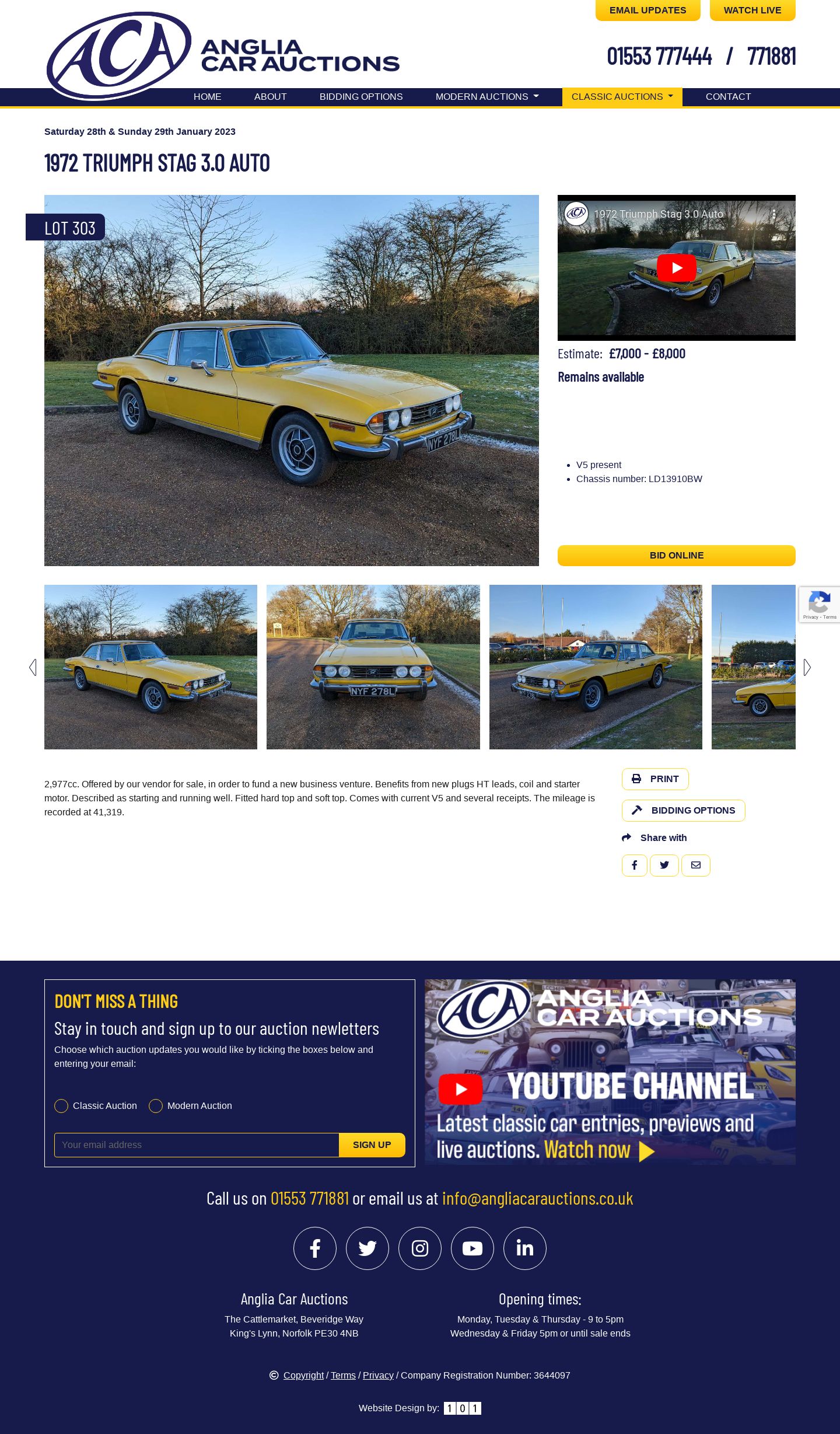The image size is (840, 1434).
Task: Select the Modern Auction option
Action: 156,1106
